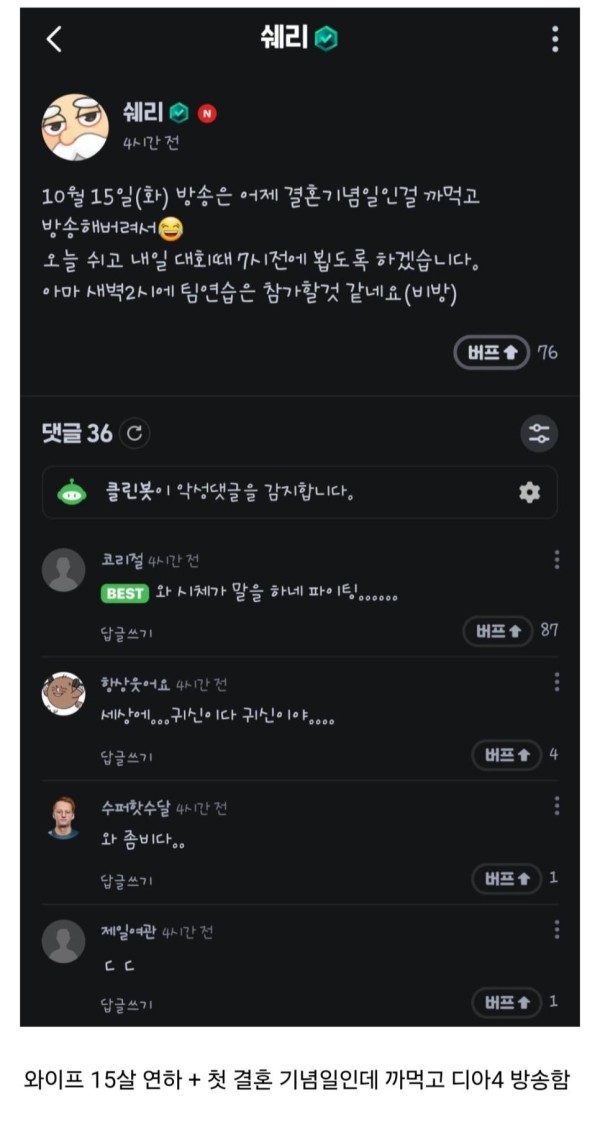Reply to 제일여관's comment
The width and height of the screenshot is (600, 1127).
(126, 1004)
